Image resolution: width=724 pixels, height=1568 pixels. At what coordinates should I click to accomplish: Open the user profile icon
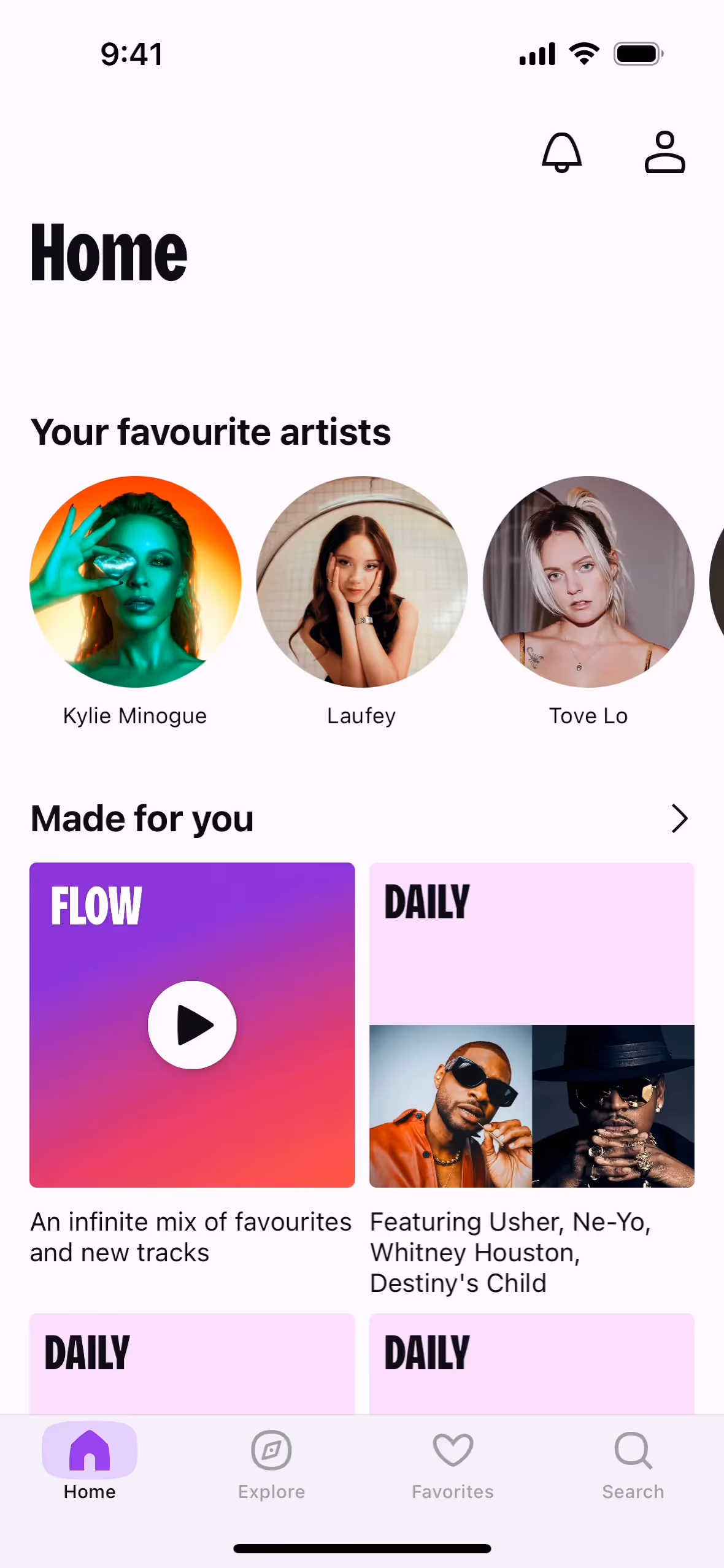pyautogui.click(x=664, y=152)
